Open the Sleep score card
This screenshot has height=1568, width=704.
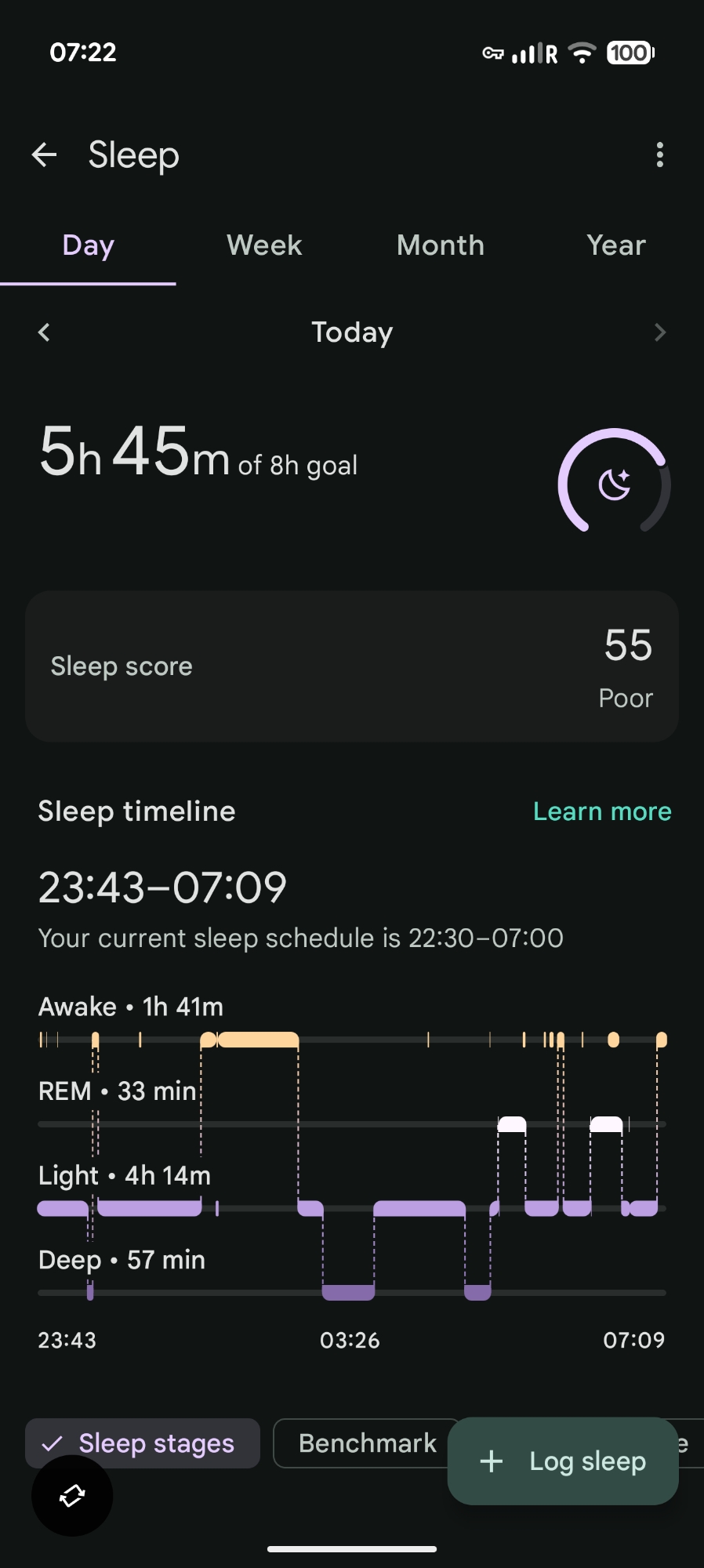351,666
